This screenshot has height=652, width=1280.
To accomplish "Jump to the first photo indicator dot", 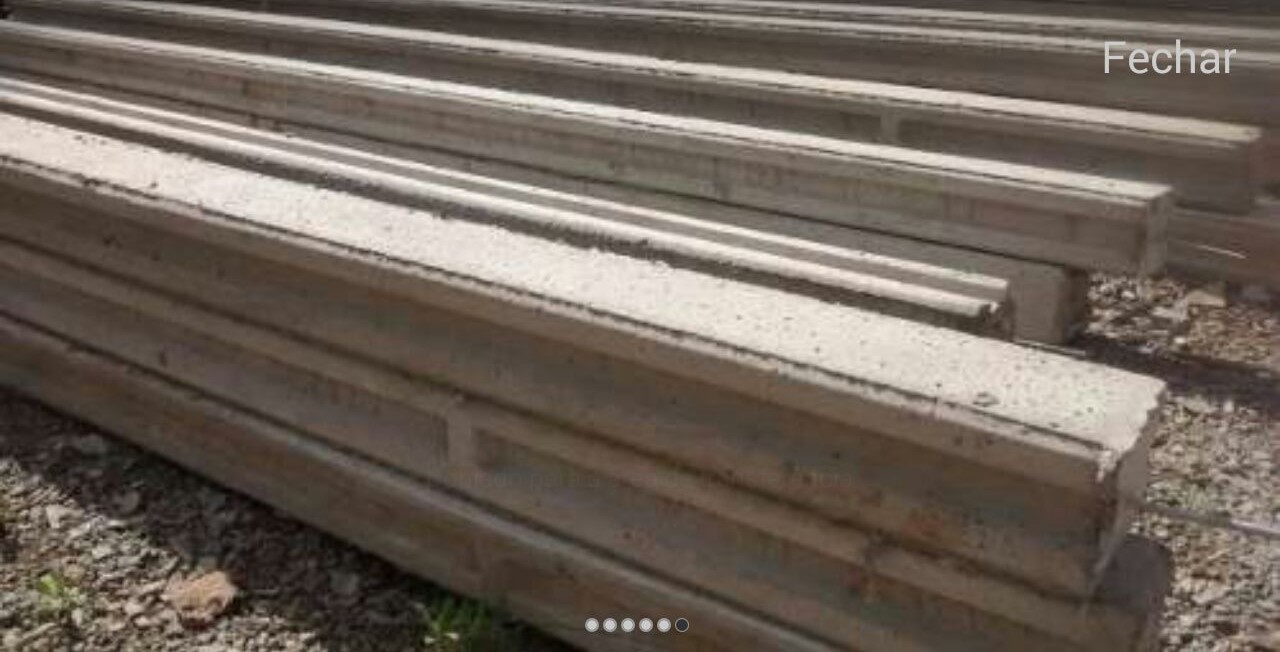I will (592, 625).
